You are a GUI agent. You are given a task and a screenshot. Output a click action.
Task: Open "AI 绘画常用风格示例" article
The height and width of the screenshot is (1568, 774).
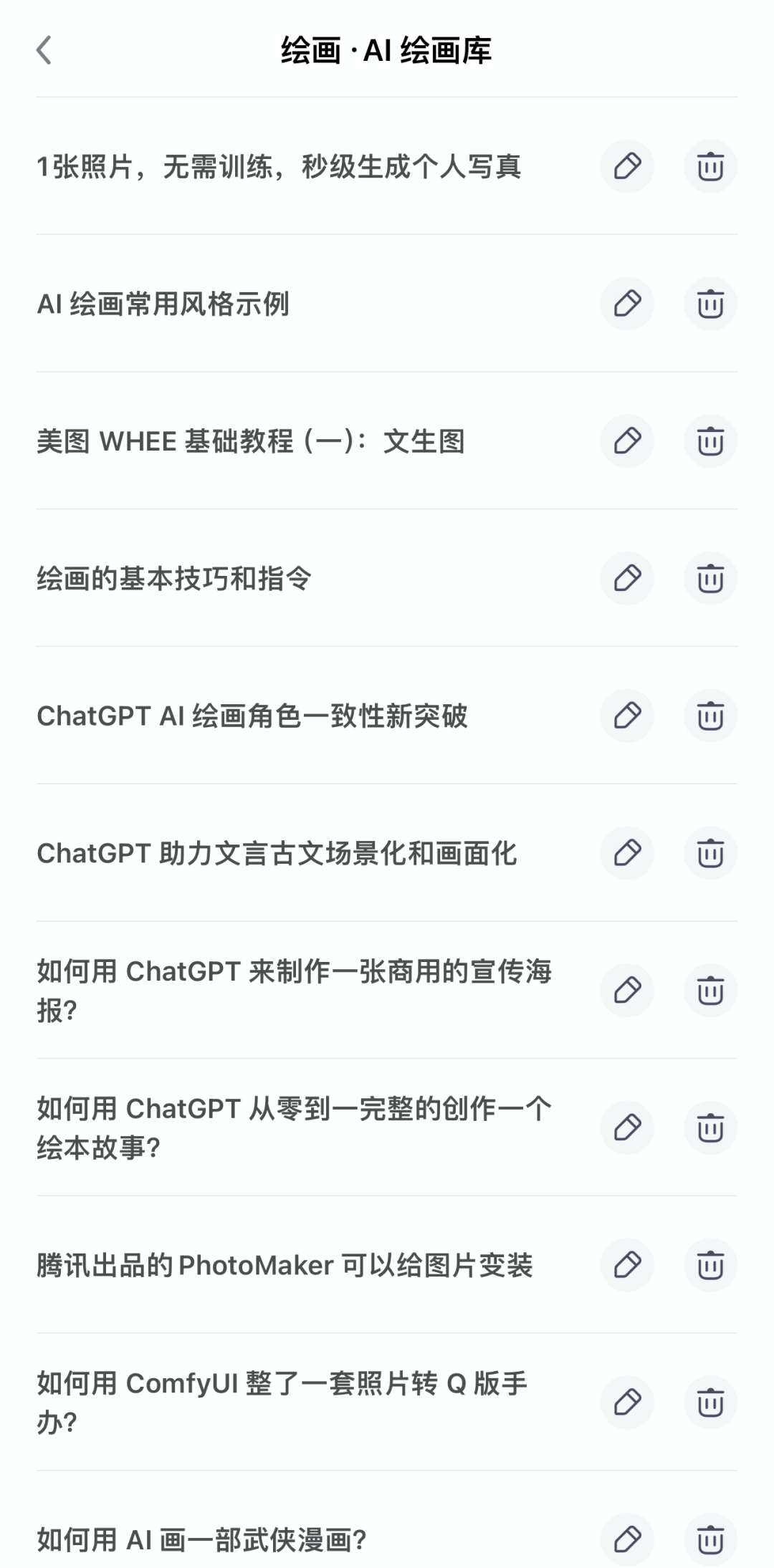[163, 304]
